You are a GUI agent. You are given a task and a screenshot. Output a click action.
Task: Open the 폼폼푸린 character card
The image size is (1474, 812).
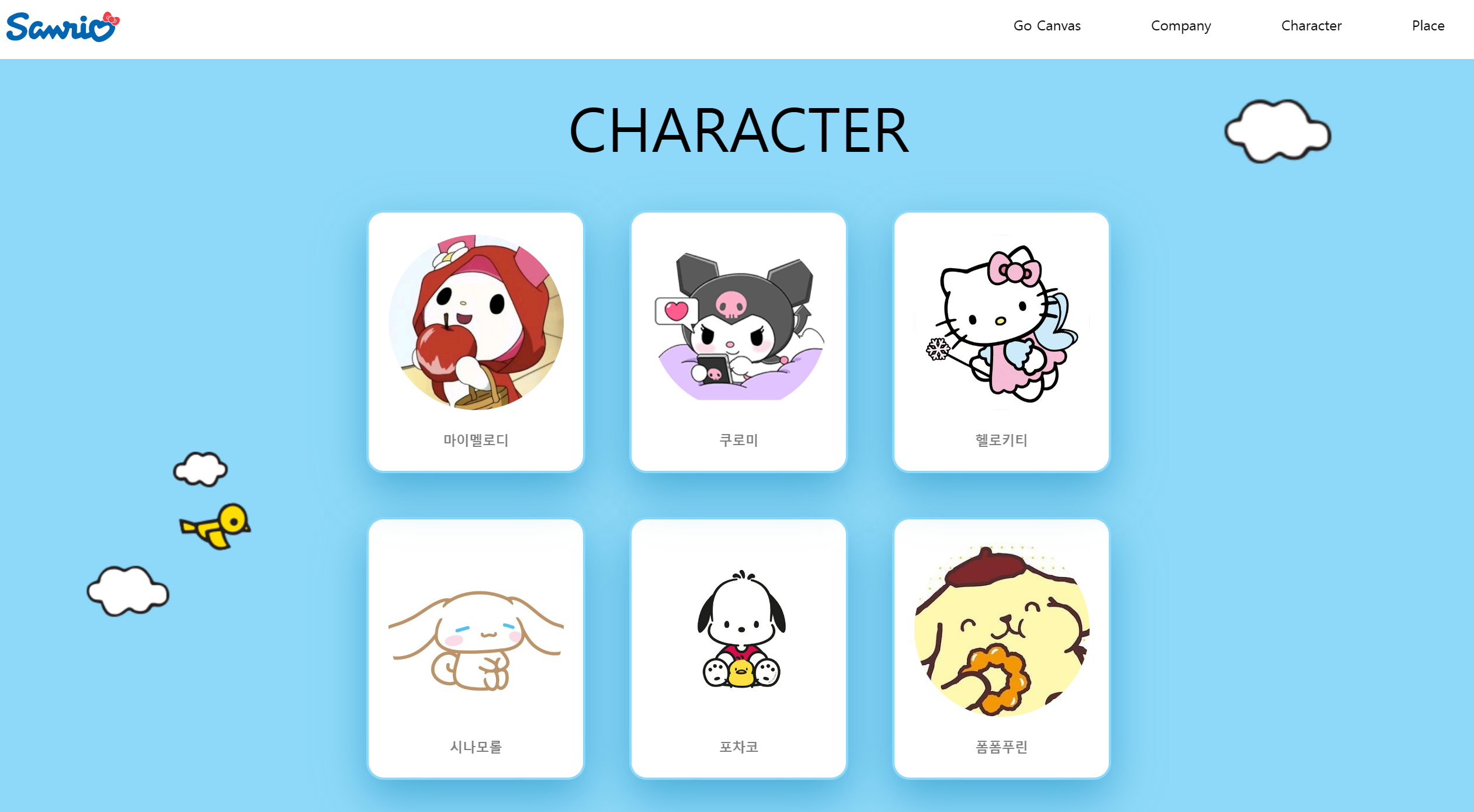1001,648
